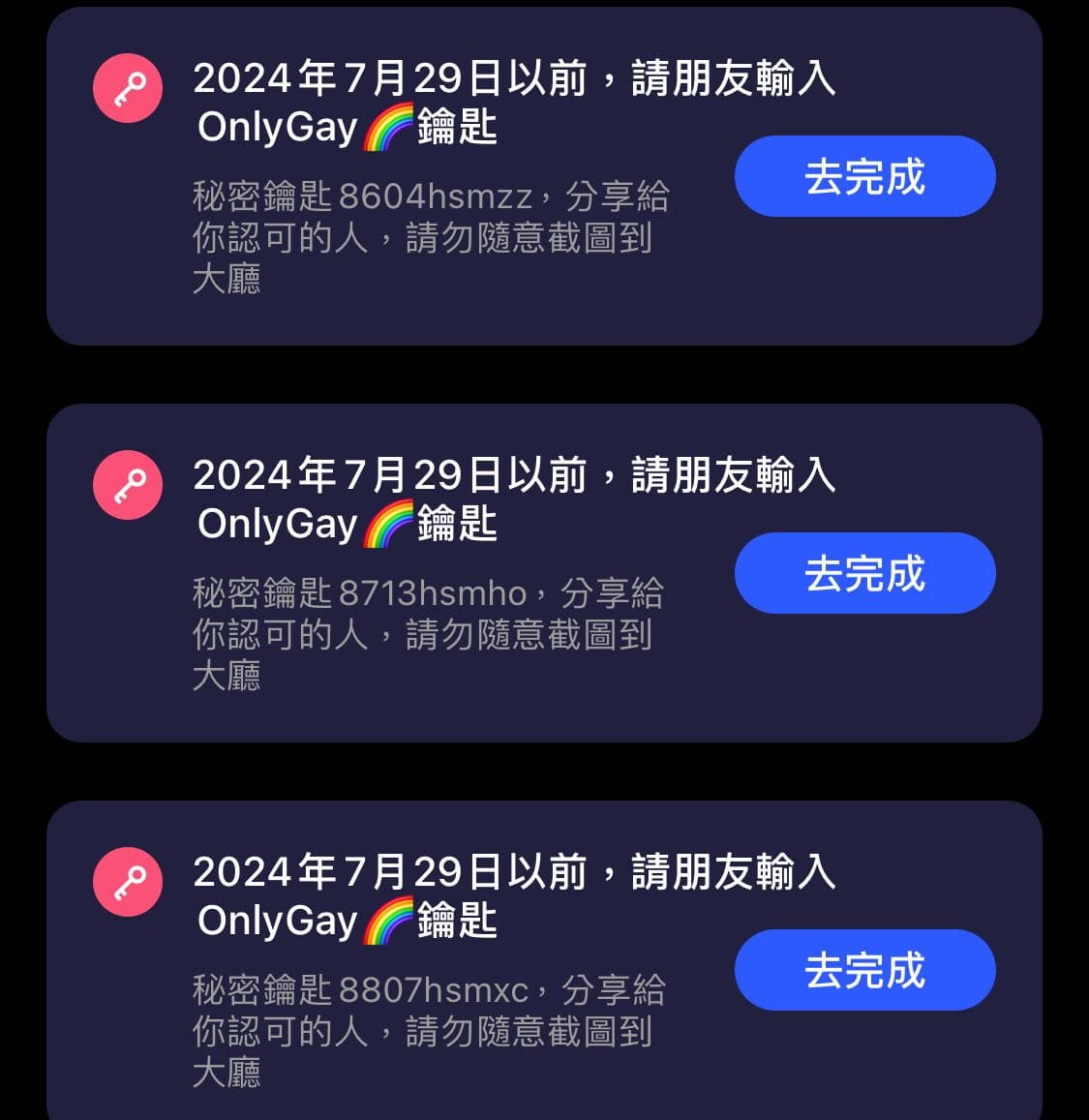This screenshot has height=1120, width=1089.
Task: Click the middle card's headline text
Action: 516,476
